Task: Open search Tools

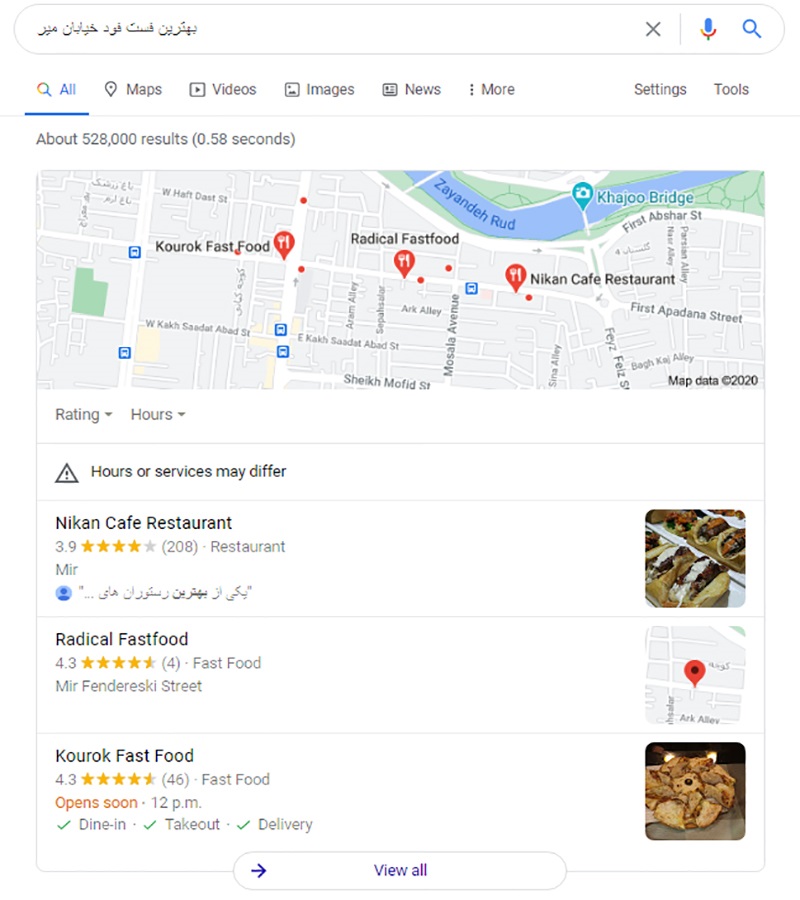Action: [731, 89]
